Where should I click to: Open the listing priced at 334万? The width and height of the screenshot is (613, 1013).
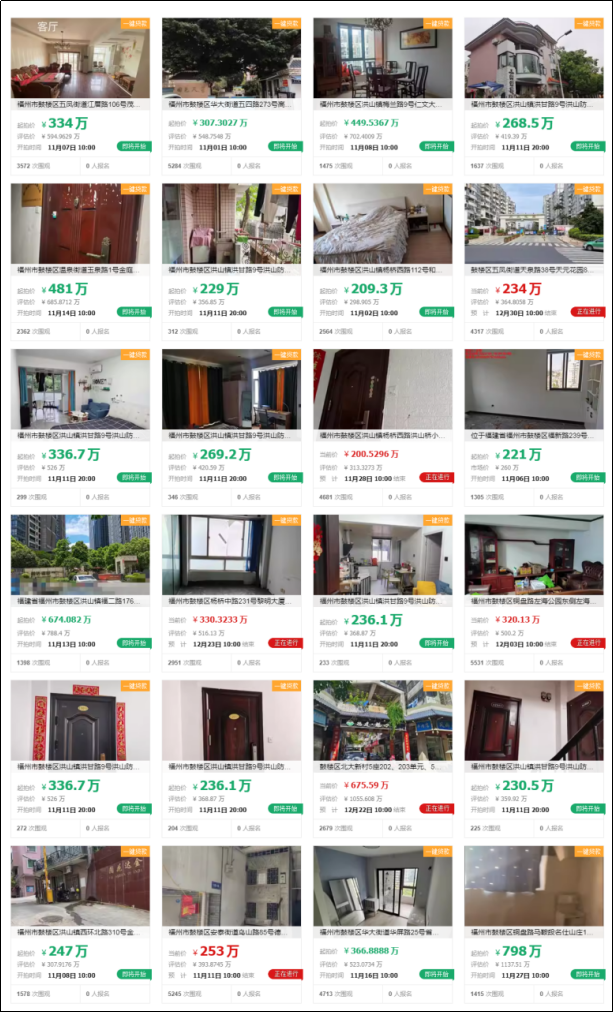click(80, 58)
